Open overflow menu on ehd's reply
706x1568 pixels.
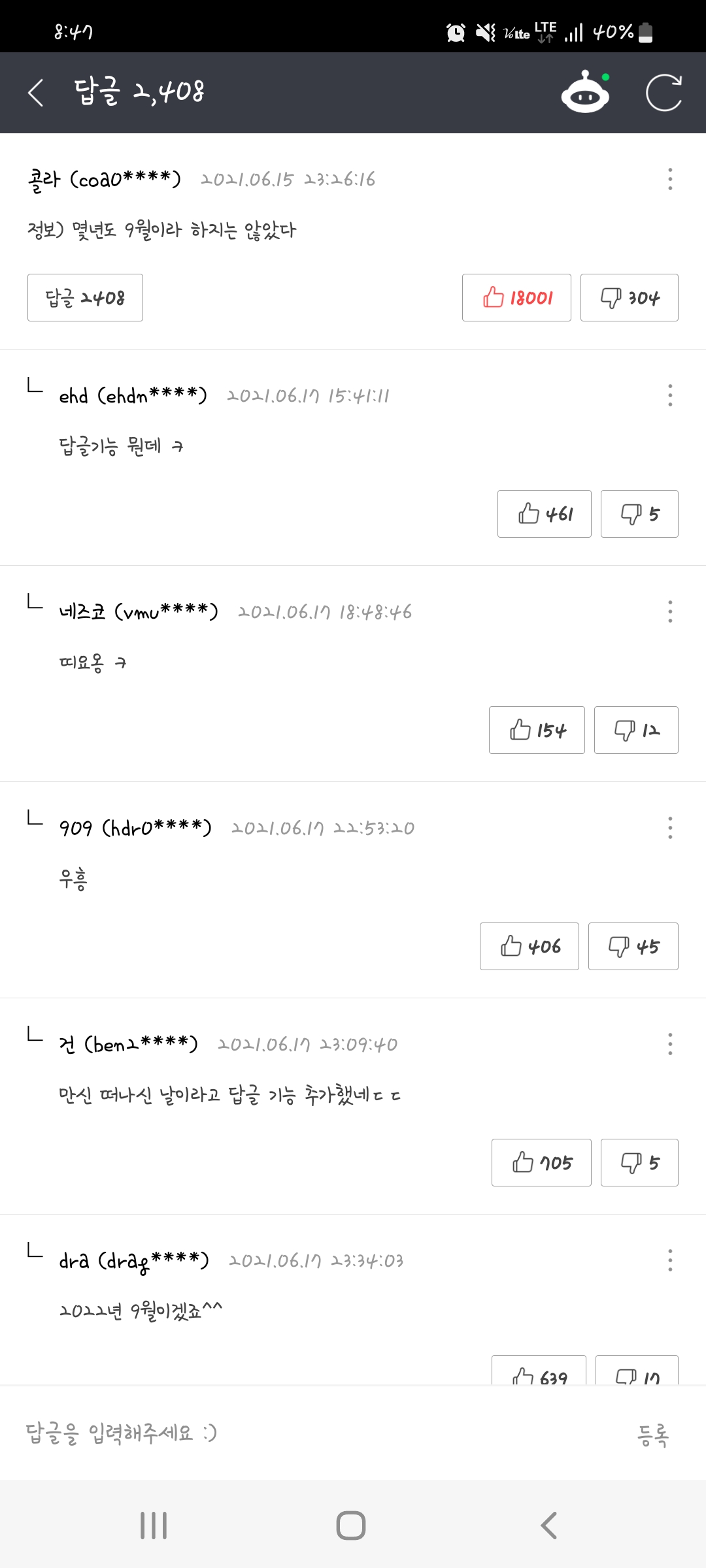tap(670, 395)
